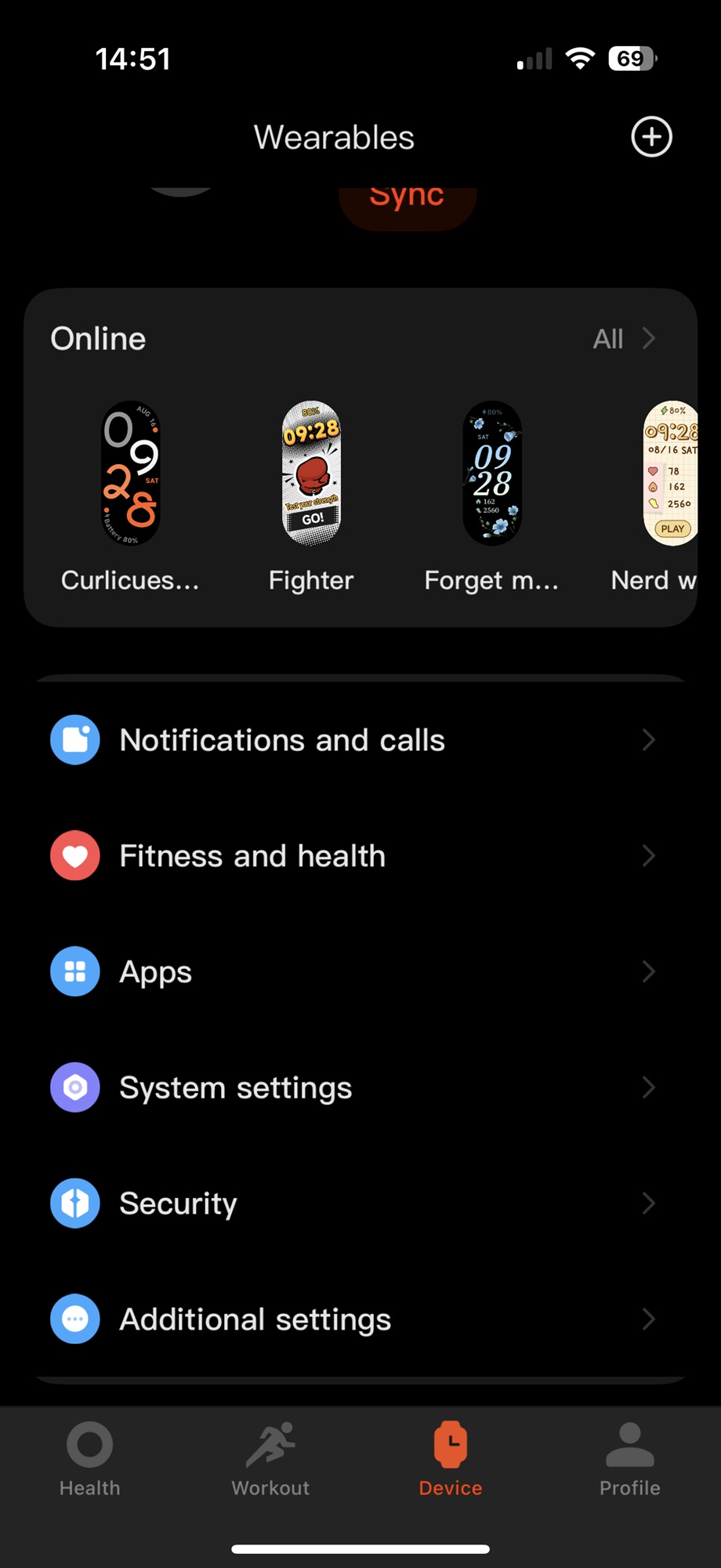Screen dimensions: 721x1568
Task: Open Notifications and calls settings
Action: pyautogui.click(x=360, y=740)
